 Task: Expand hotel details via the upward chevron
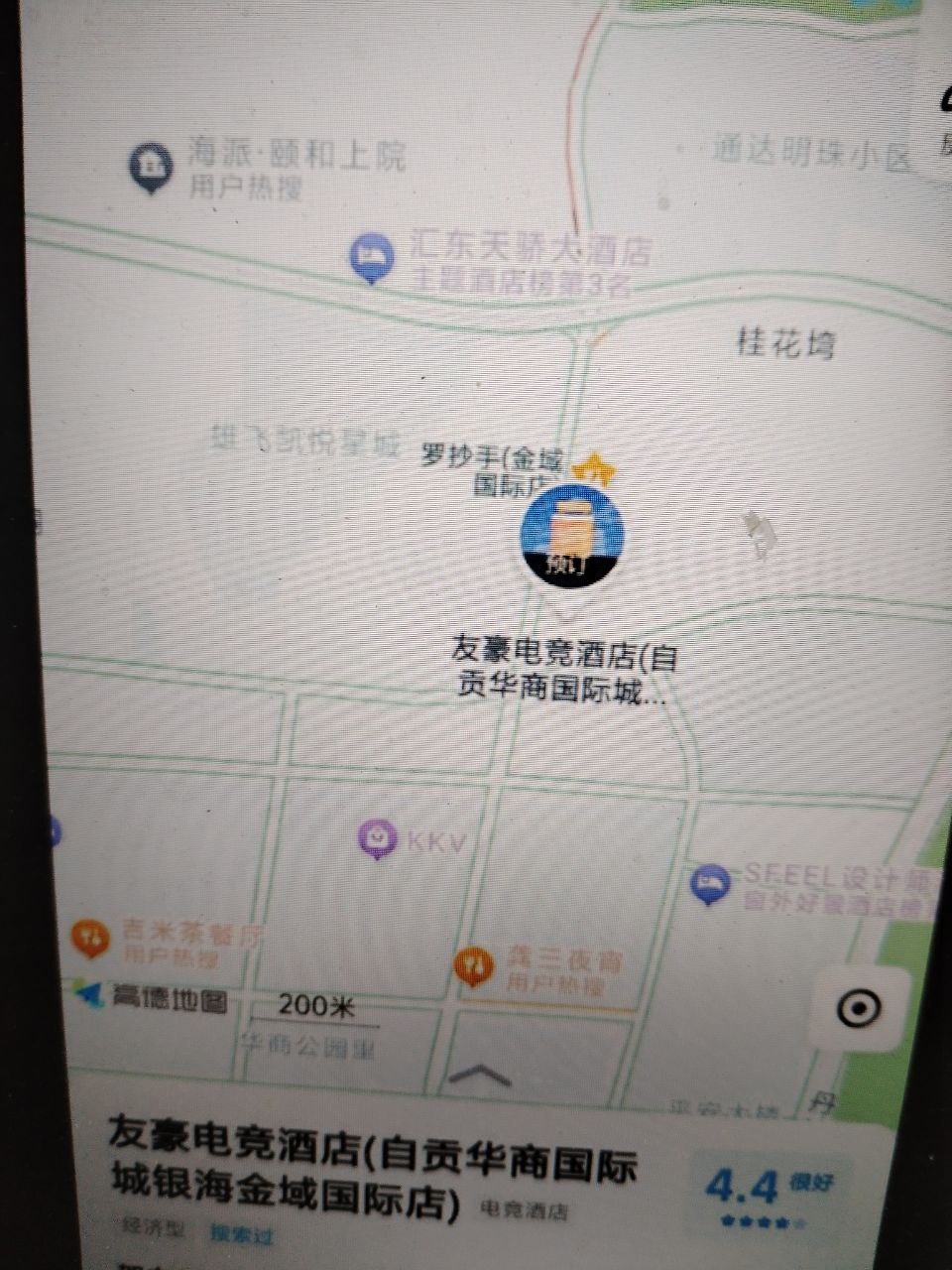[x=483, y=1074]
